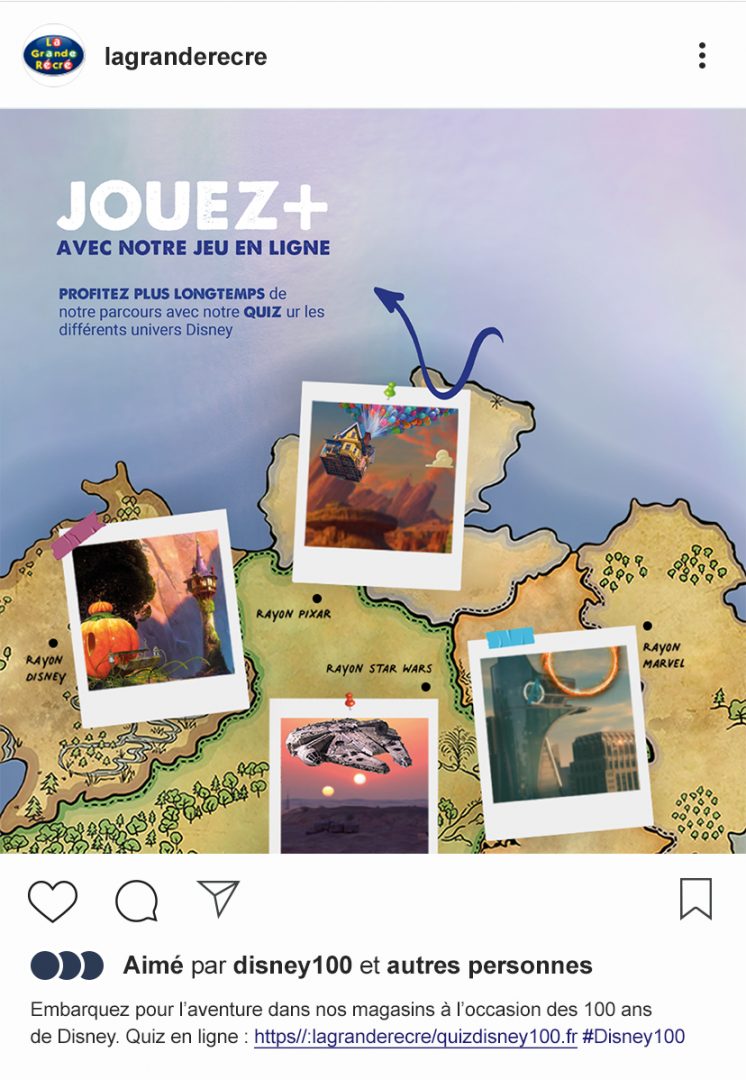Image resolution: width=746 pixels, height=1080 pixels.
Task: Tap the #Disney100 hashtag
Action: point(636,1037)
